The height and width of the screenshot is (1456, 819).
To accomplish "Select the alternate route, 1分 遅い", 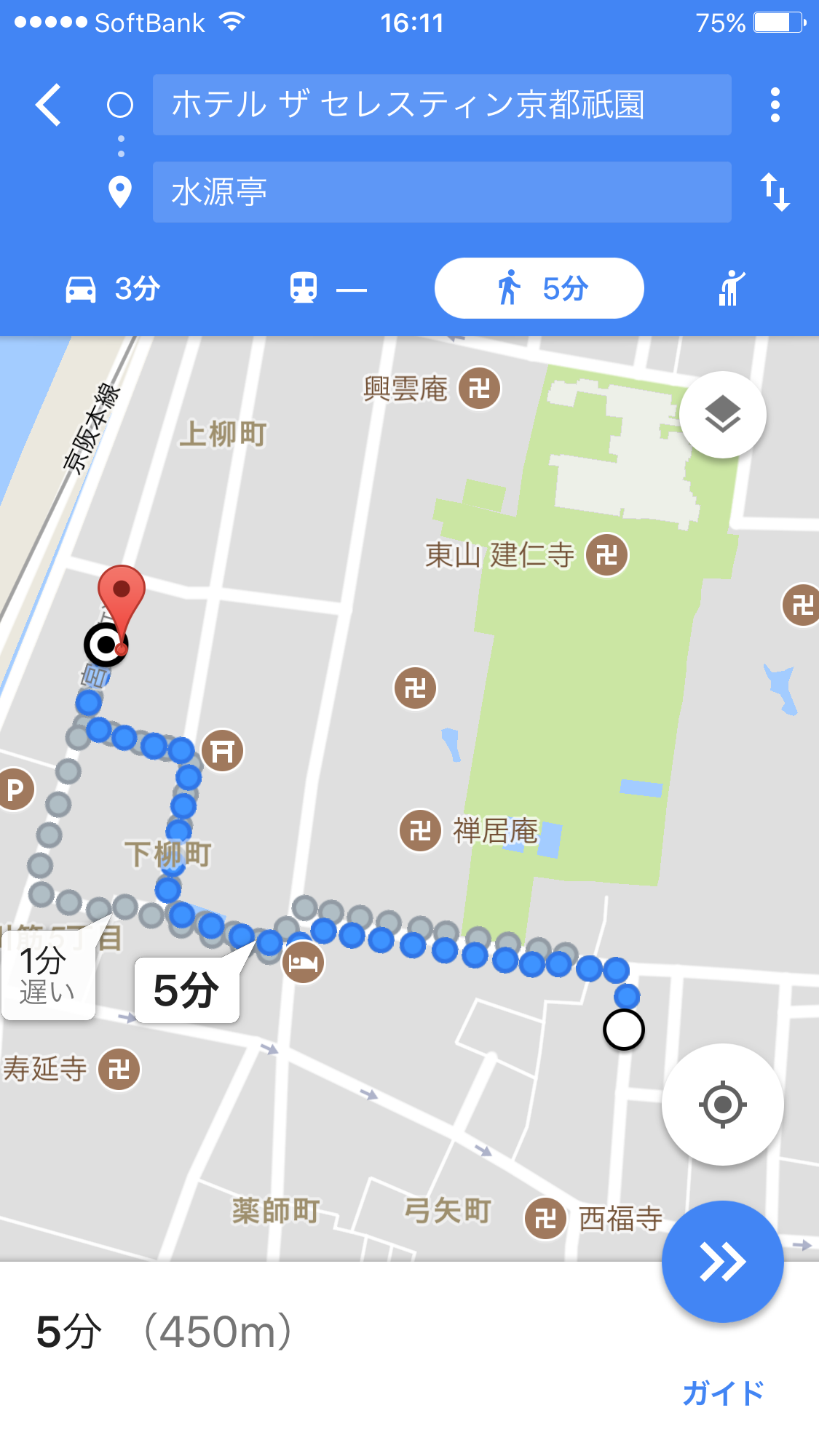I will pos(47,975).
